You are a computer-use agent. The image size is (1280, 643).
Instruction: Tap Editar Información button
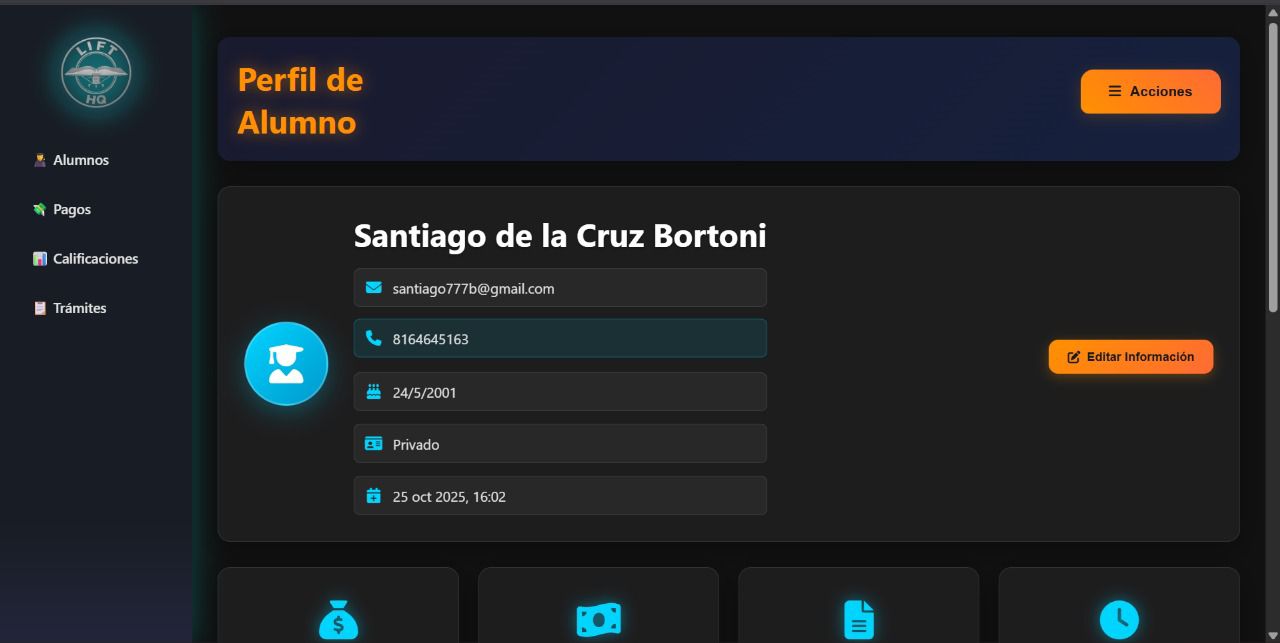[1130, 357]
